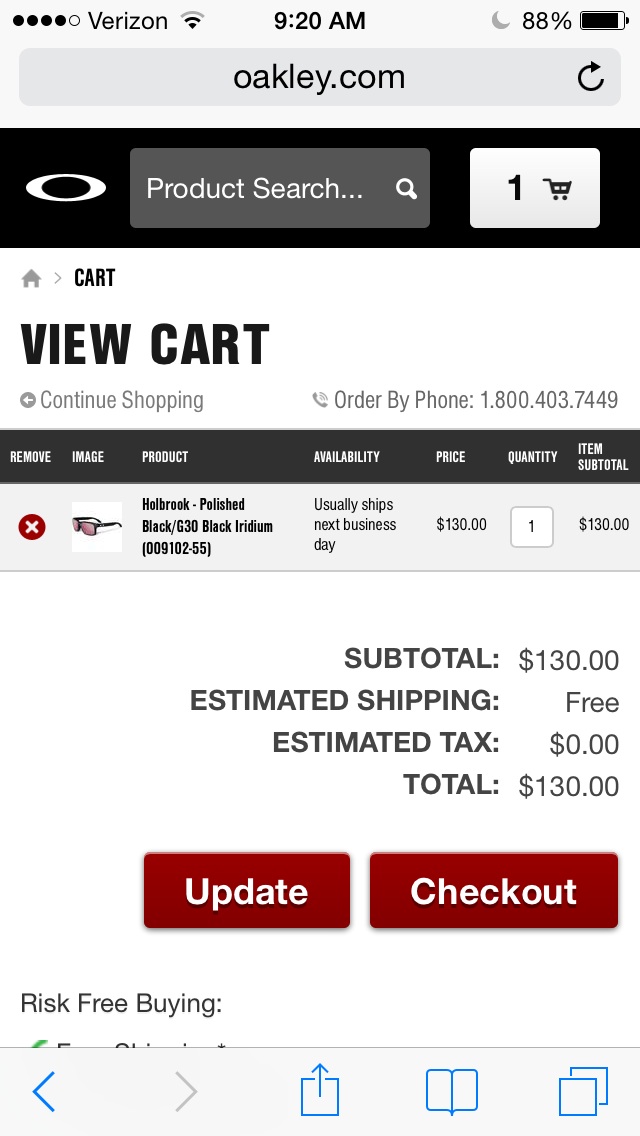Tap the Oakley logo in header
This screenshot has width=640, height=1136.
click(66, 188)
